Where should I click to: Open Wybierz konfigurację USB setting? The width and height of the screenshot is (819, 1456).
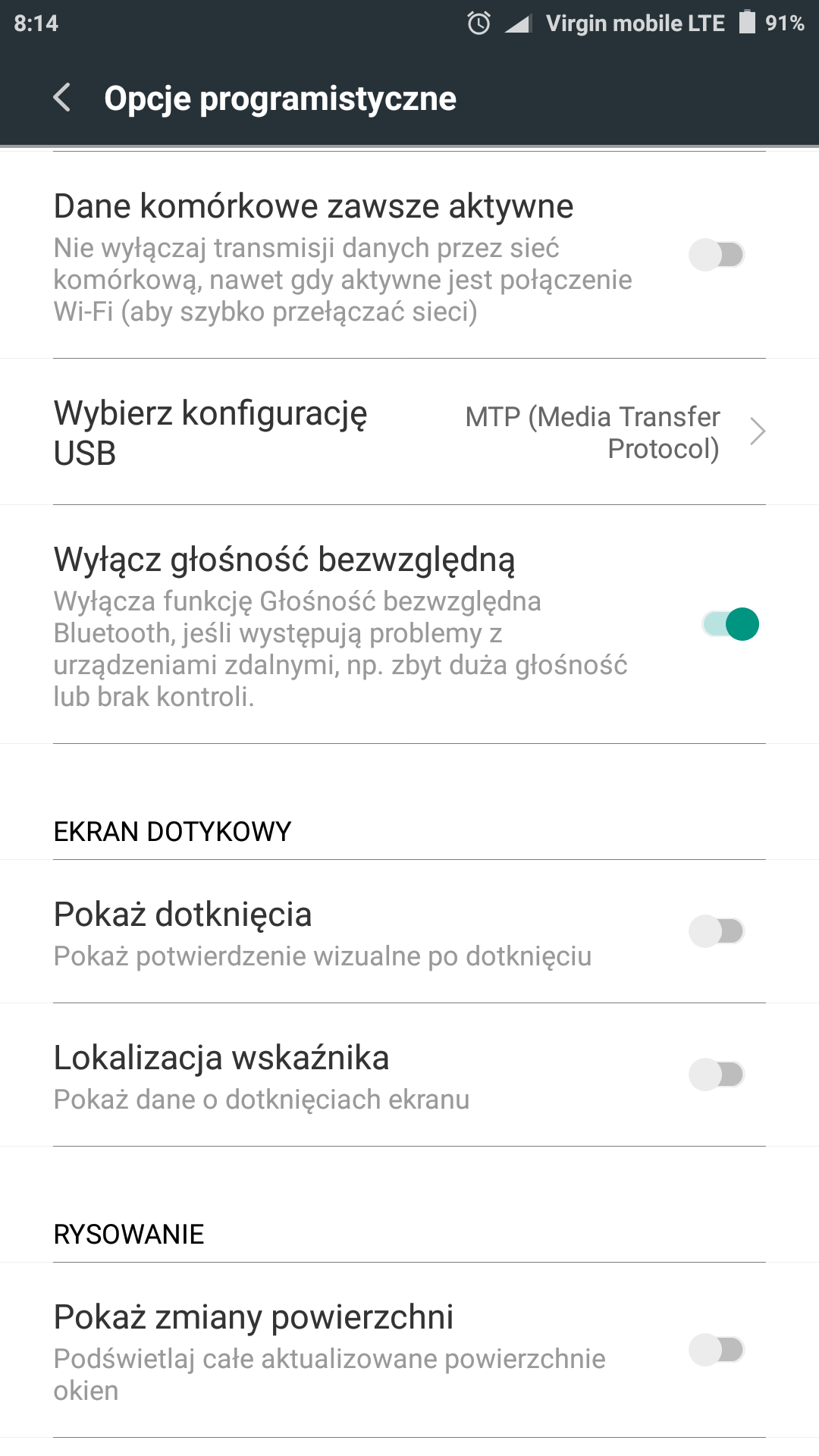click(x=409, y=432)
